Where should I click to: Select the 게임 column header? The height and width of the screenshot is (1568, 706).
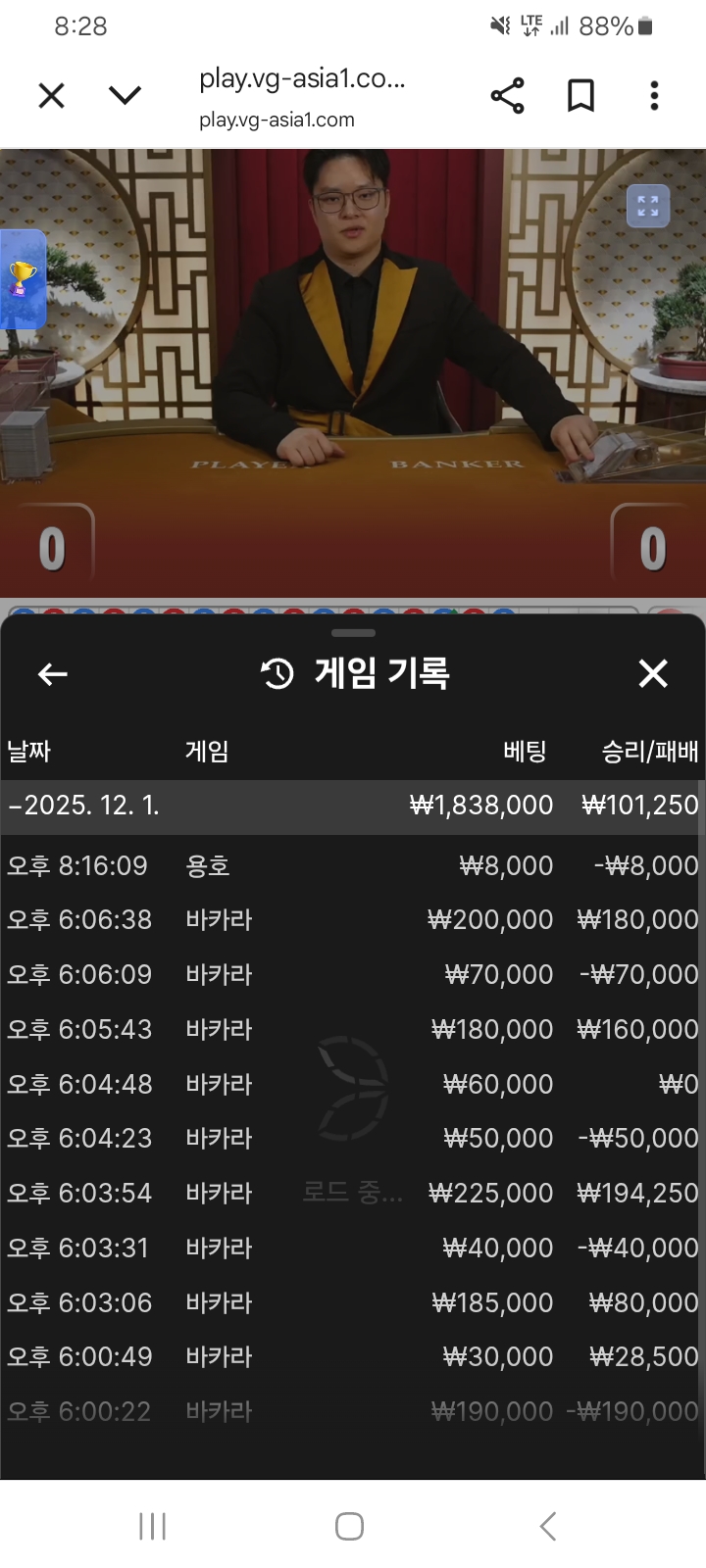coord(207,751)
